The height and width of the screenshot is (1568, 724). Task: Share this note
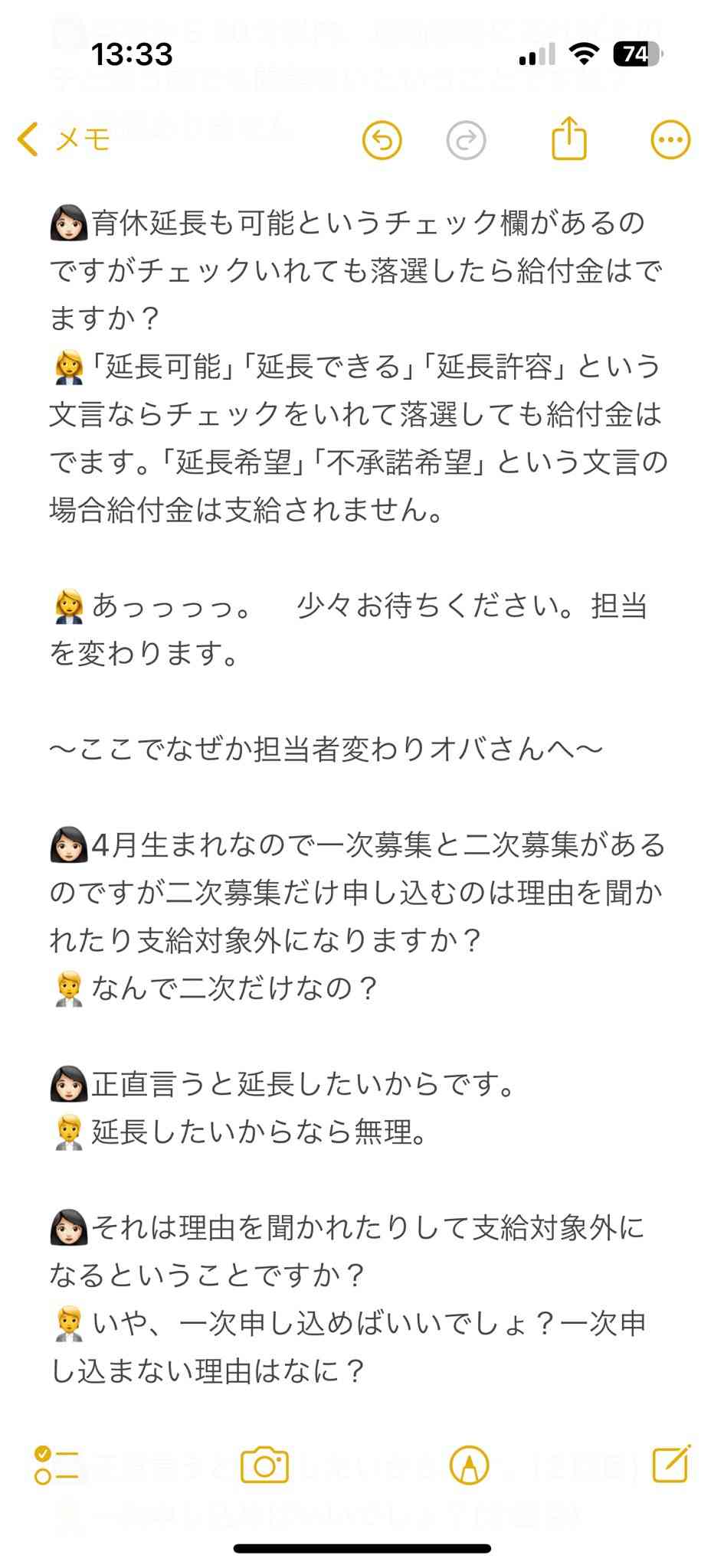click(x=569, y=138)
